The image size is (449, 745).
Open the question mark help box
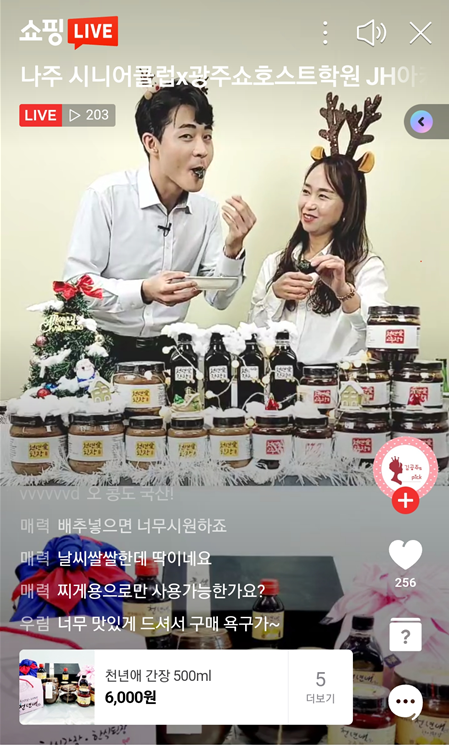coord(405,635)
